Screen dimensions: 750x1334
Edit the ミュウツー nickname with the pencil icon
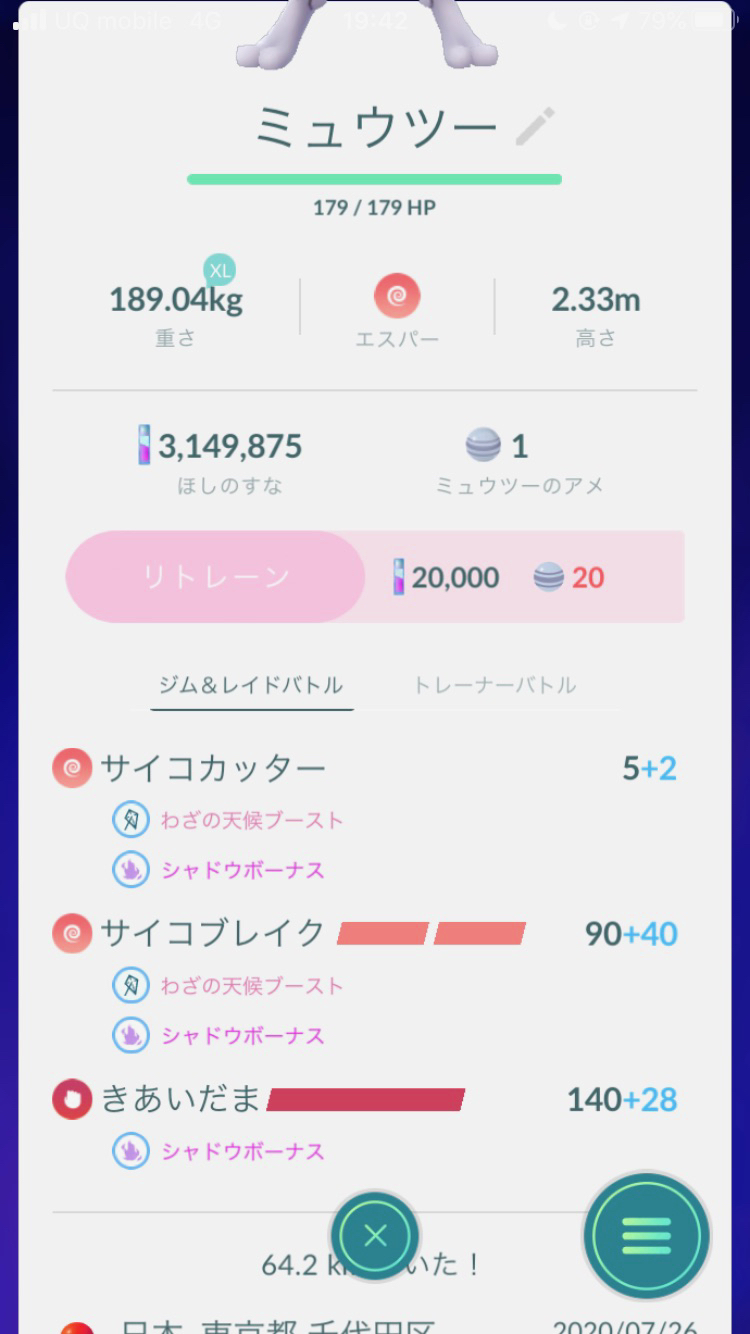pyautogui.click(x=535, y=127)
